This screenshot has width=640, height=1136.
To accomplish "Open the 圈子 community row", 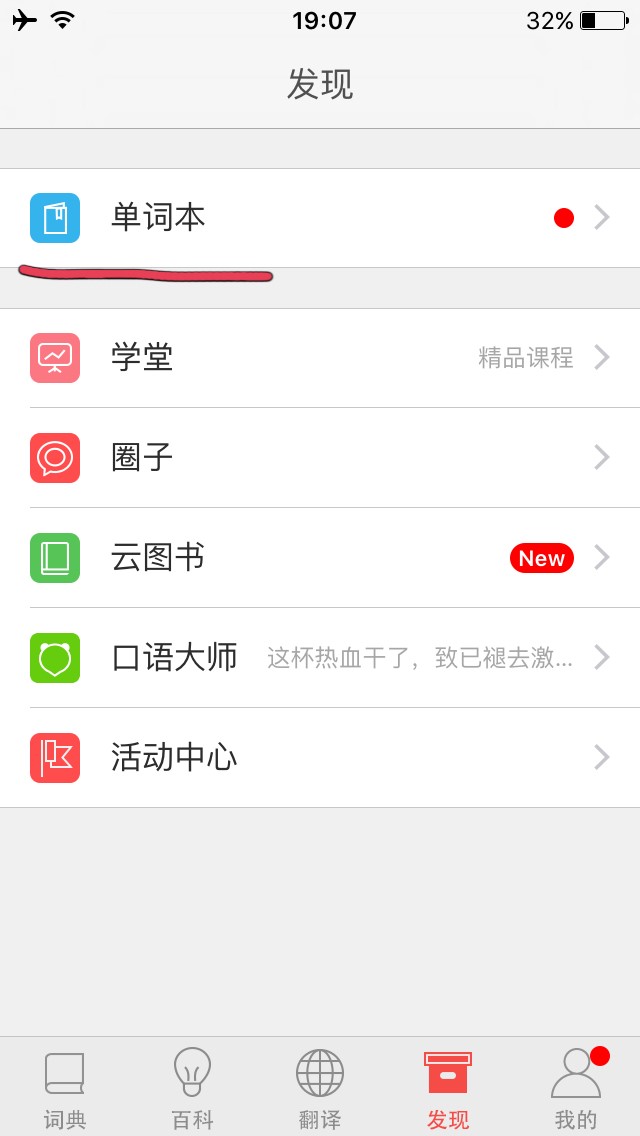I will (320, 457).
